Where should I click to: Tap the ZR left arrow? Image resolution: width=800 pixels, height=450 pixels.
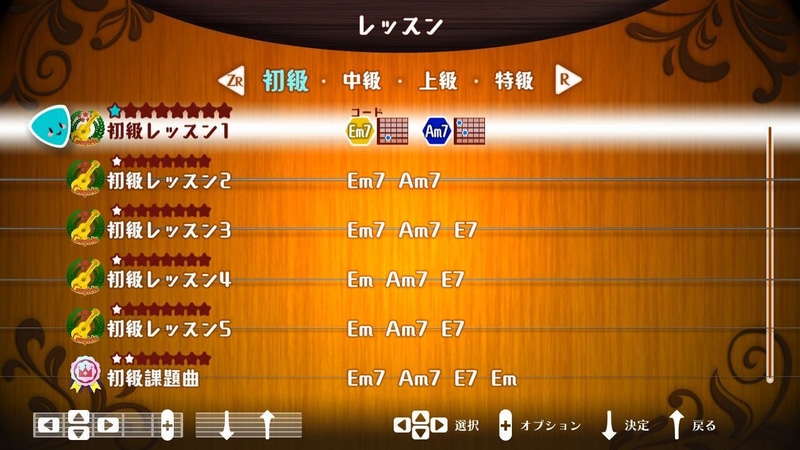click(232, 80)
